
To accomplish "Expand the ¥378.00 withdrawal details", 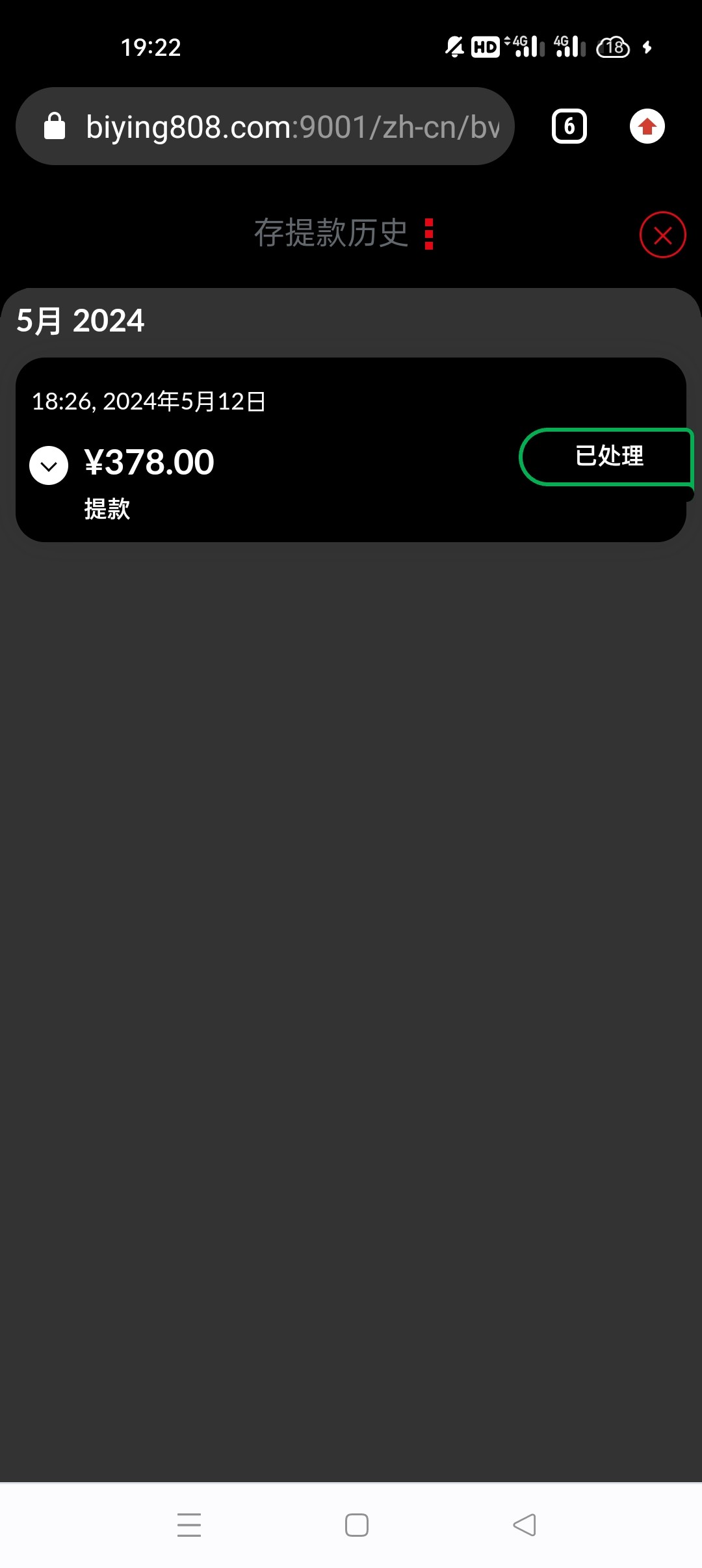I will [49, 465].
